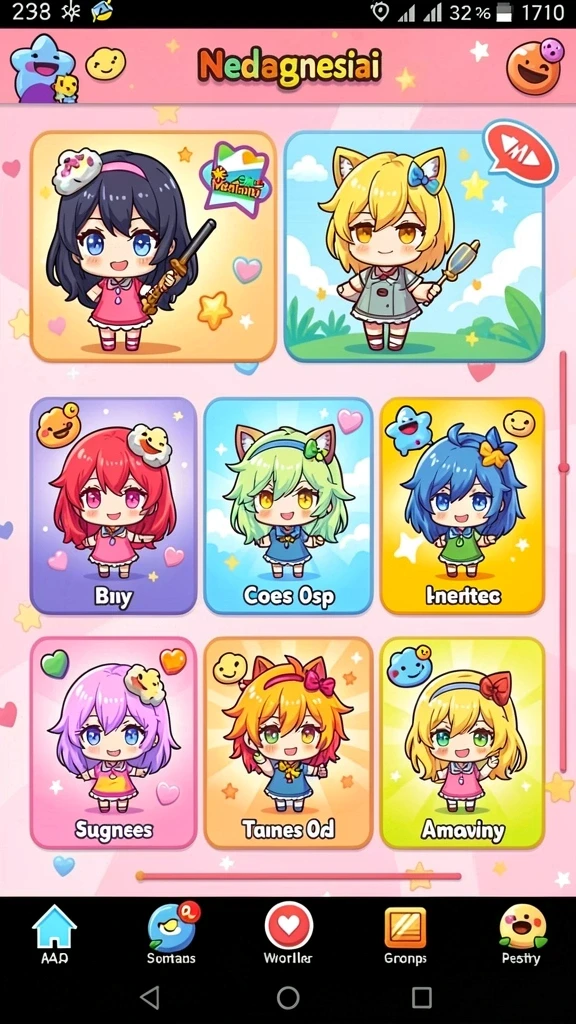Image resolution: width=576 pixels, height=1024 pixels.
Task: Open the orange smiley icon in header
Action: pos(534,66)
